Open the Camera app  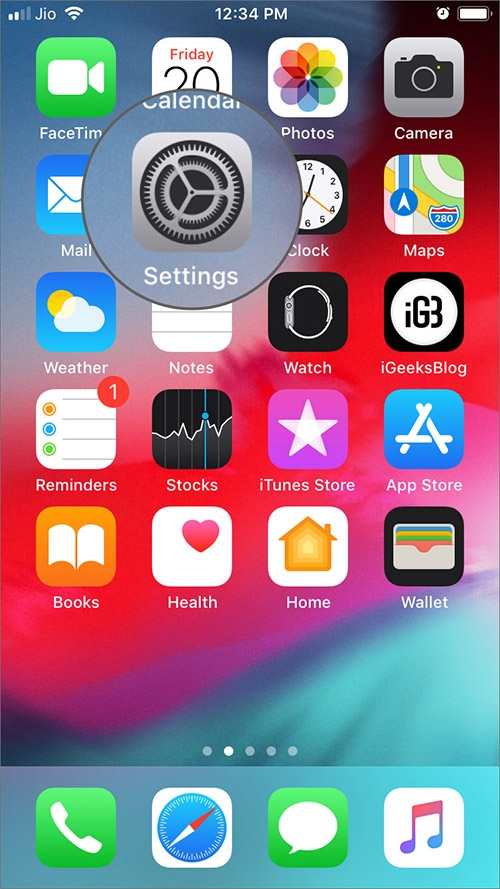pyautogui.click(x=423, y=77)
